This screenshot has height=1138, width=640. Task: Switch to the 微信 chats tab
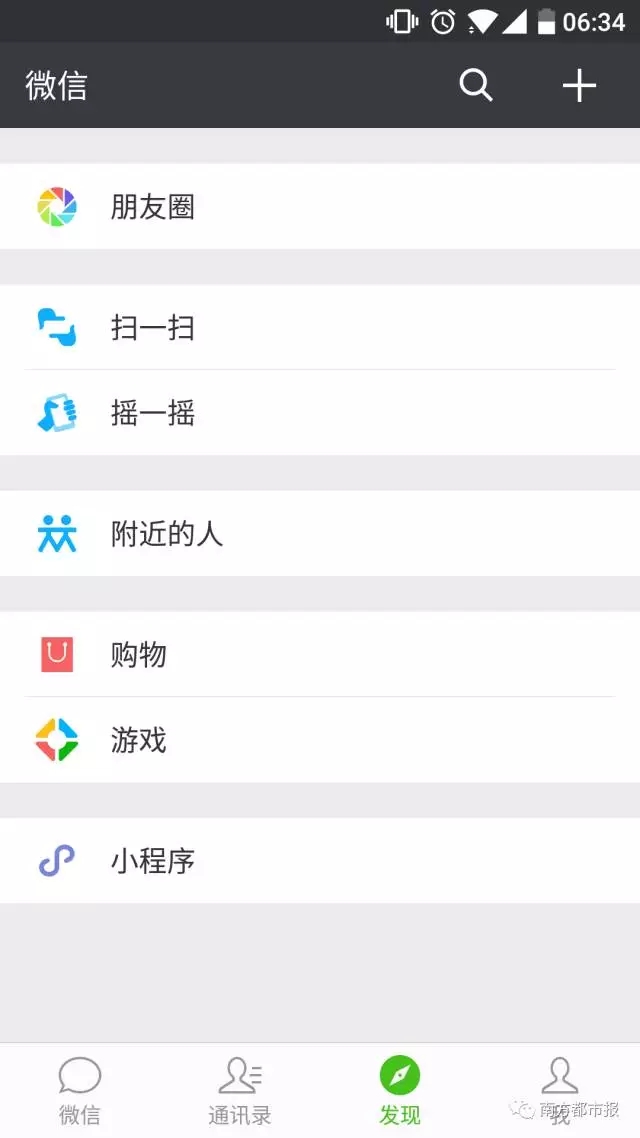click(80, 1091)
